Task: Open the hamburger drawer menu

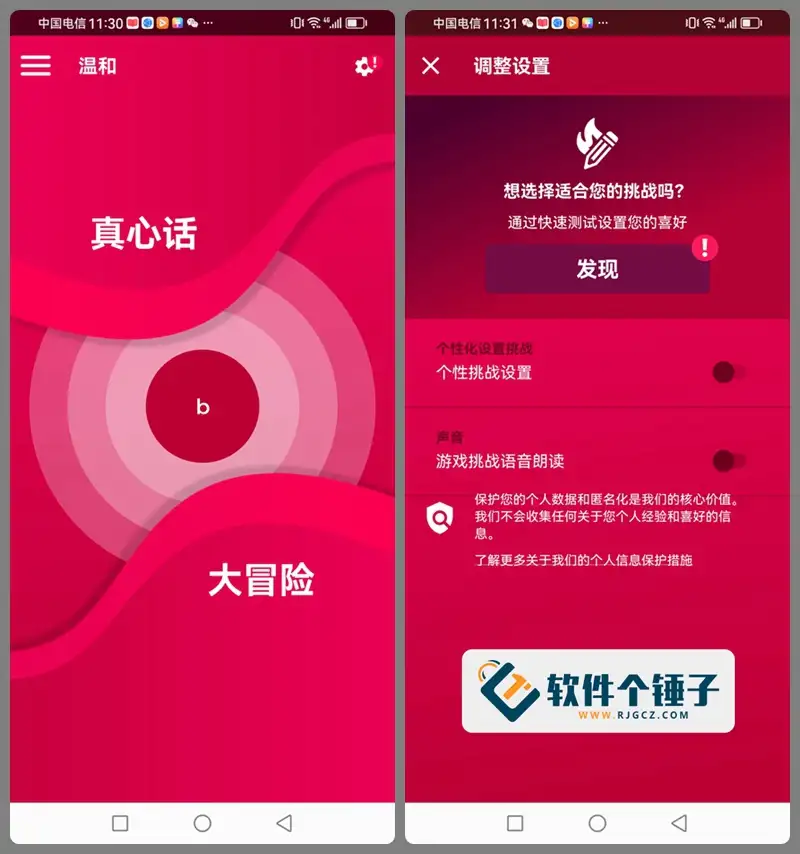Action: (x=36, y=66)
